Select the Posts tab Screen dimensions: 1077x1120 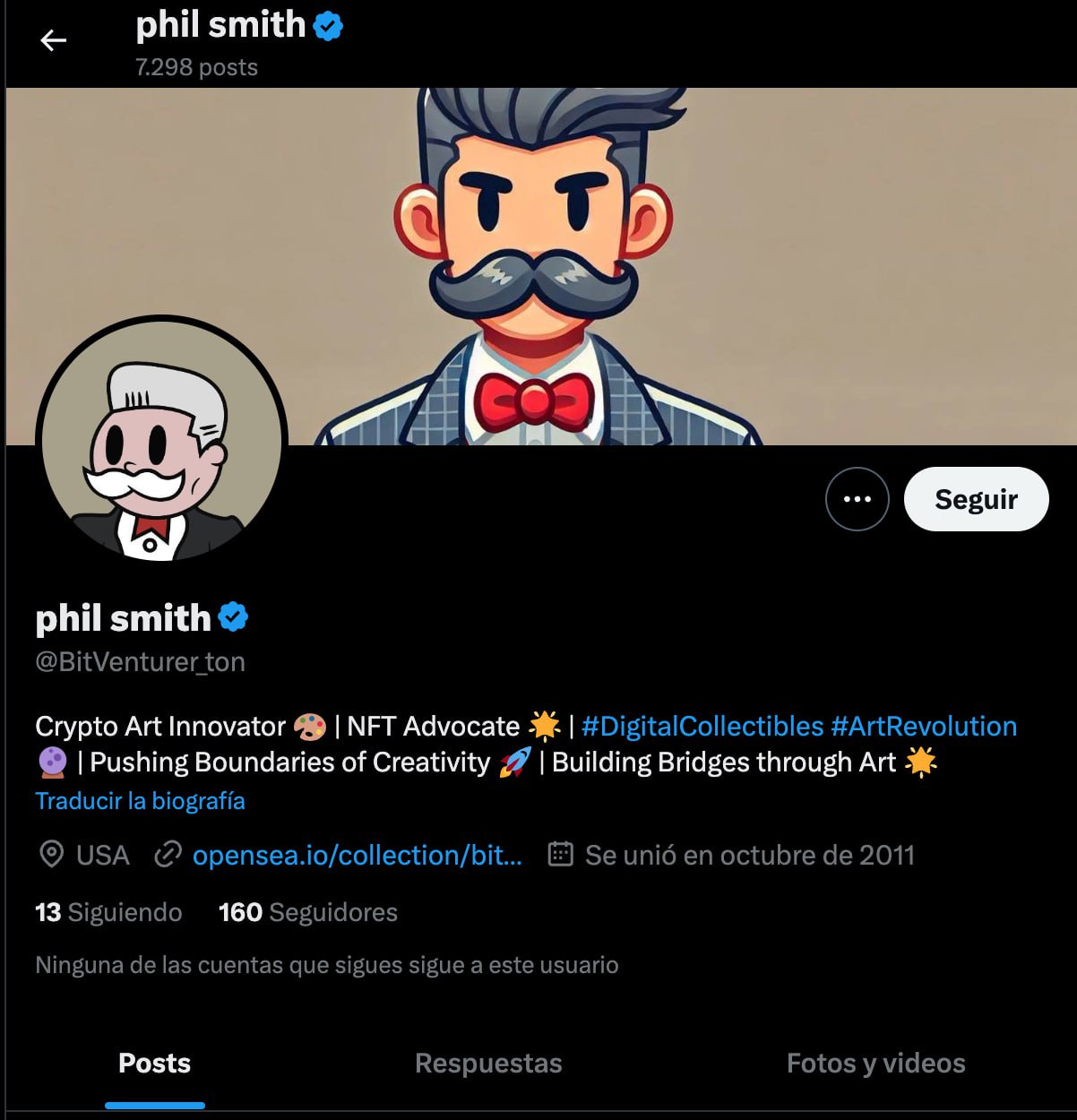coord(154,1064)
